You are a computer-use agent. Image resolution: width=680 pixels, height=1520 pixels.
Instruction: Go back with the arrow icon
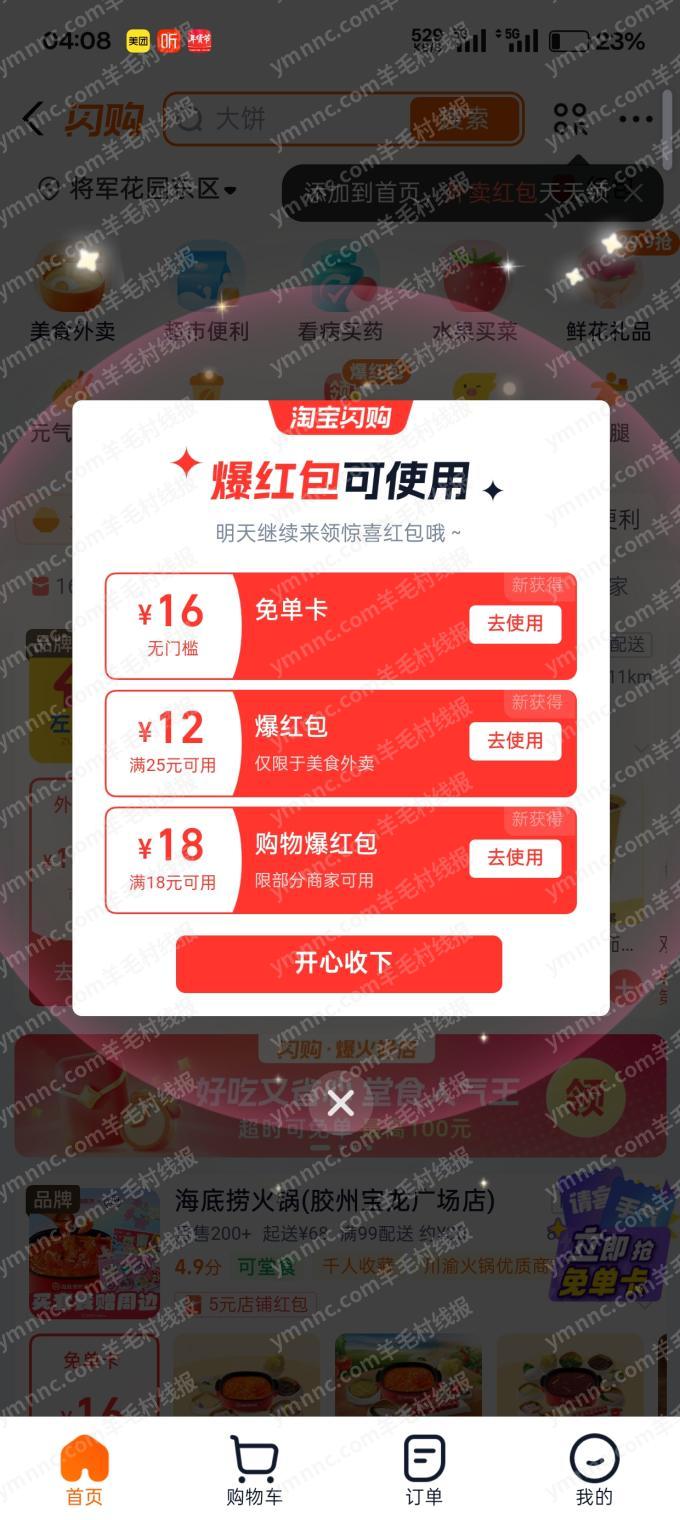point(33,119)
